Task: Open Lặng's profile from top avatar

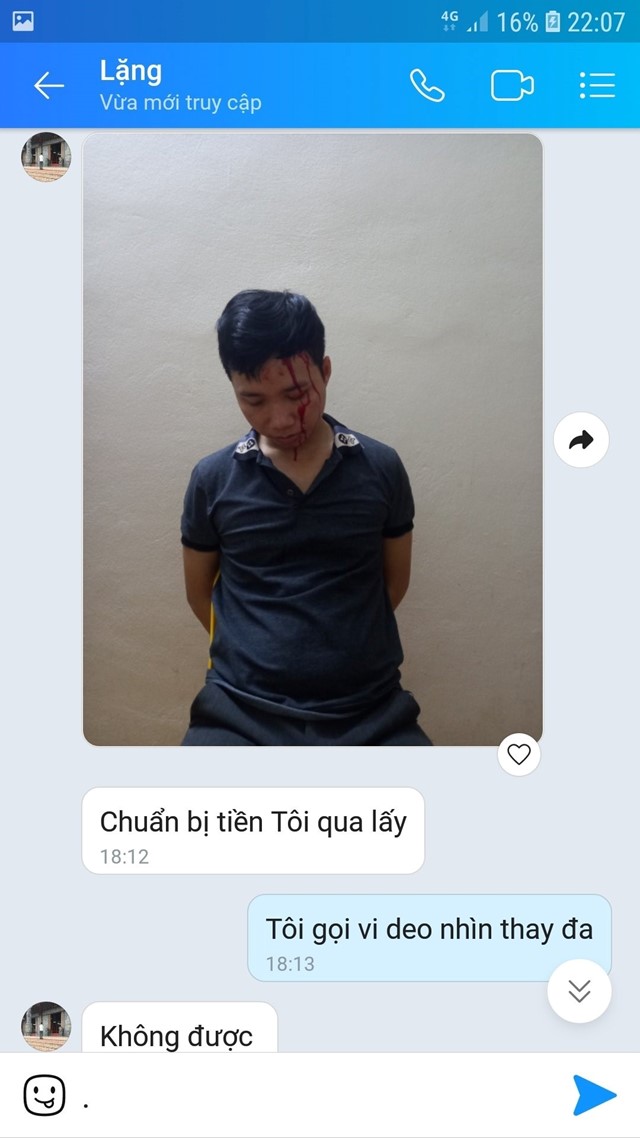Action: pos(46,157)
